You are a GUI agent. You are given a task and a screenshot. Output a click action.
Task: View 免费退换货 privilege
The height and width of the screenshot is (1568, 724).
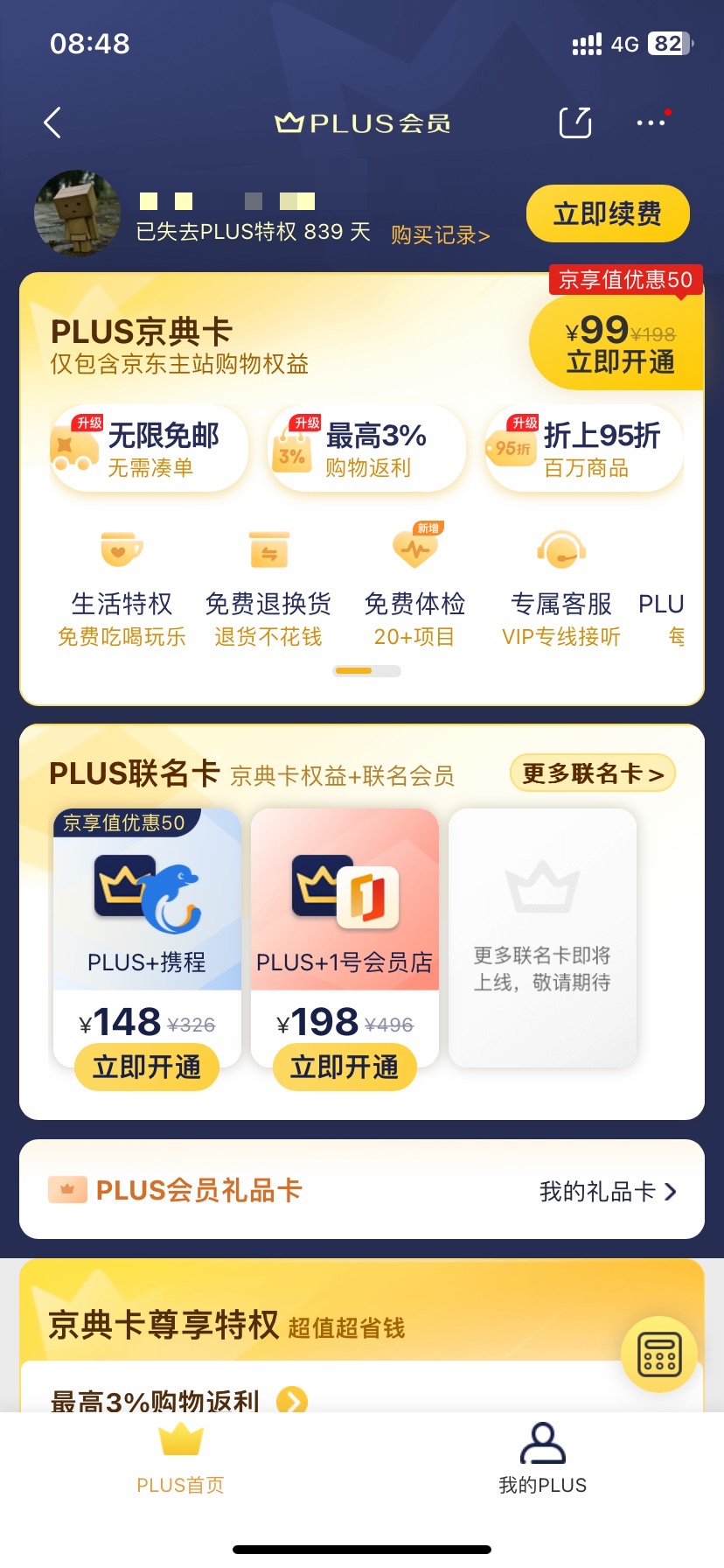(268, 586)
